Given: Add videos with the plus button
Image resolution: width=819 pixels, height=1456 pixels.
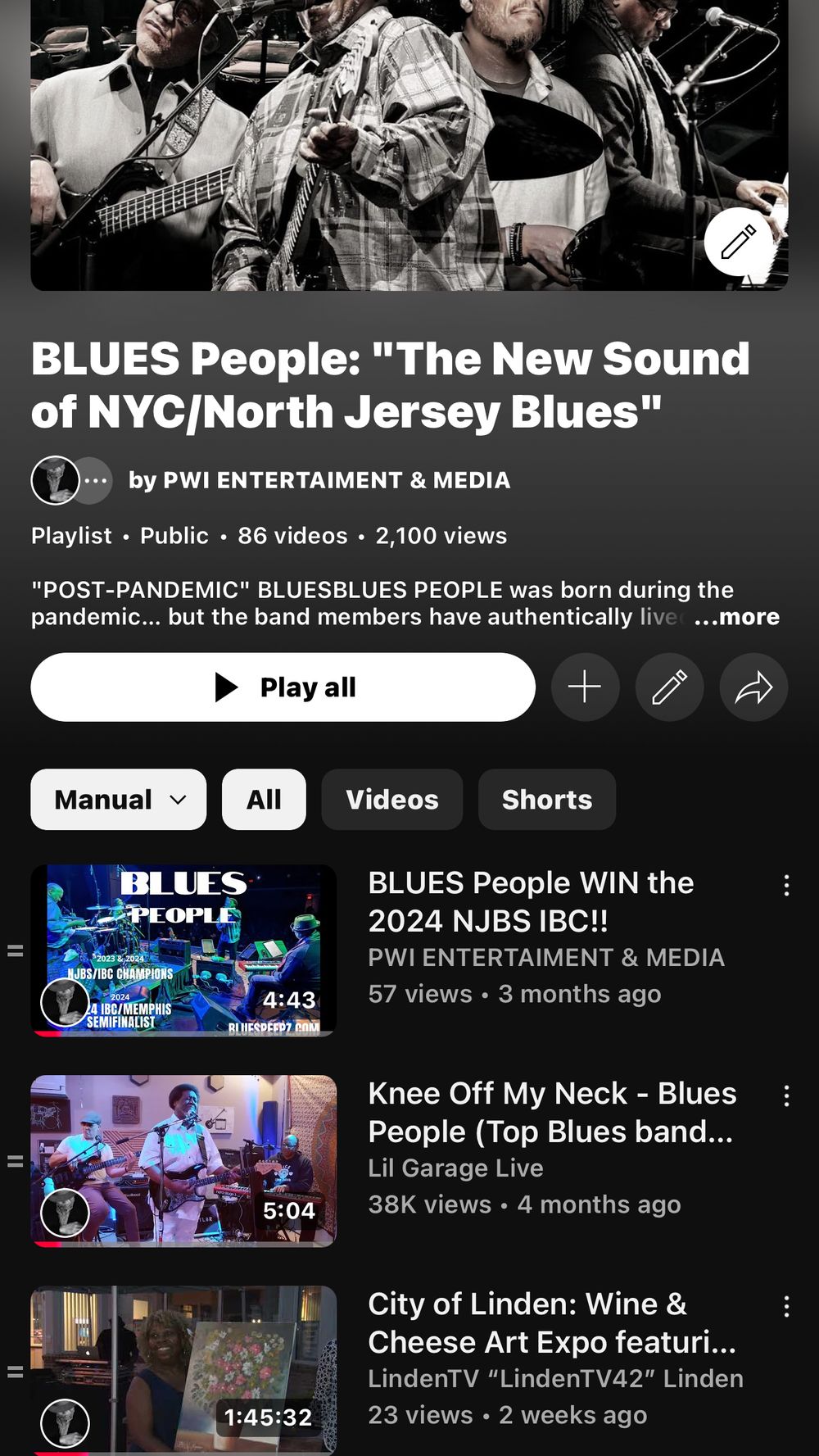Looking at the screenshot, I should click(585, 687).
